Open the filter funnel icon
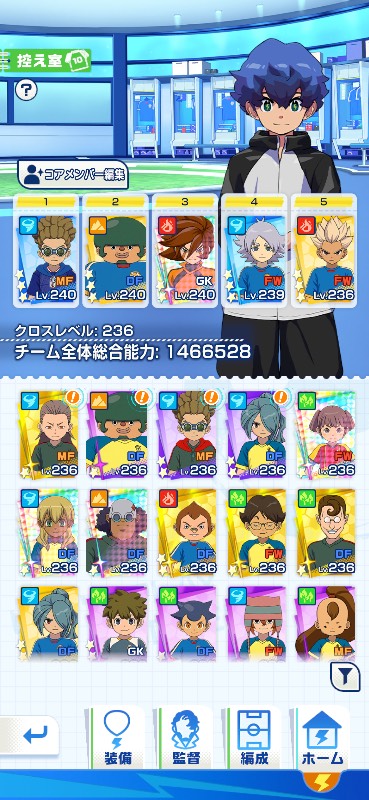Viewport: 369px width, 800px height. [345, 677]
